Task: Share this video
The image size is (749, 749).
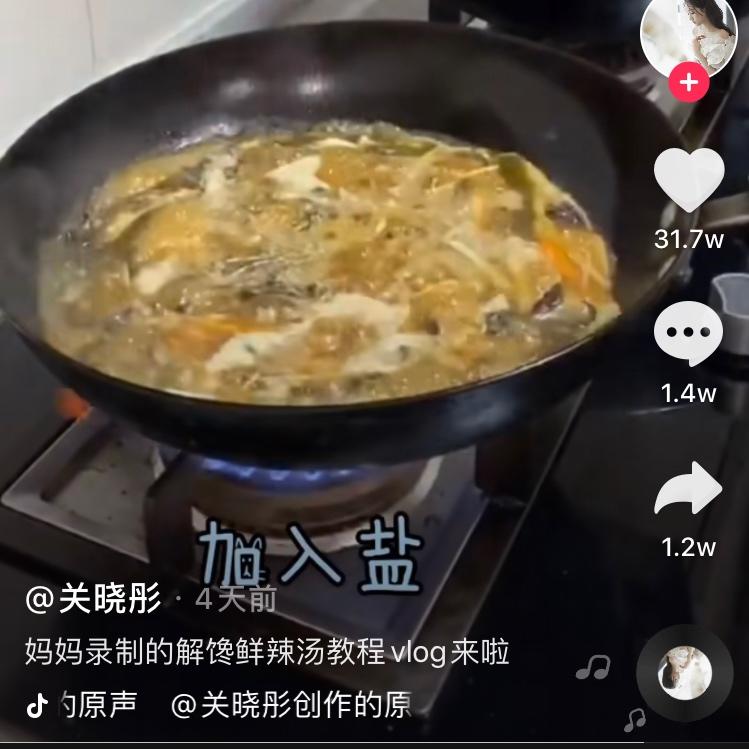Action: tap(688, 490)
